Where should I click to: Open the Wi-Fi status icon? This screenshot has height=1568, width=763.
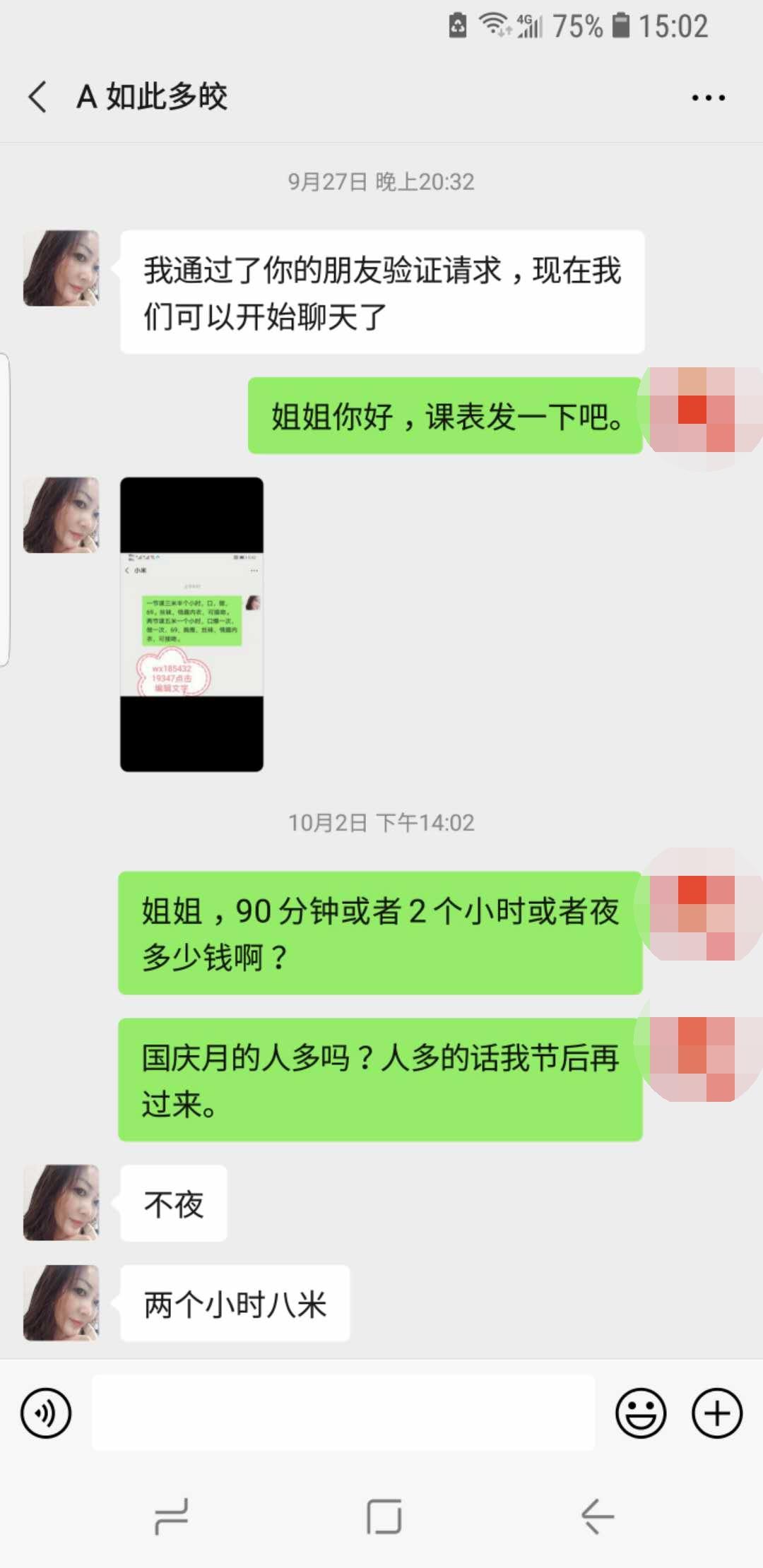click(x=492, y=25)
